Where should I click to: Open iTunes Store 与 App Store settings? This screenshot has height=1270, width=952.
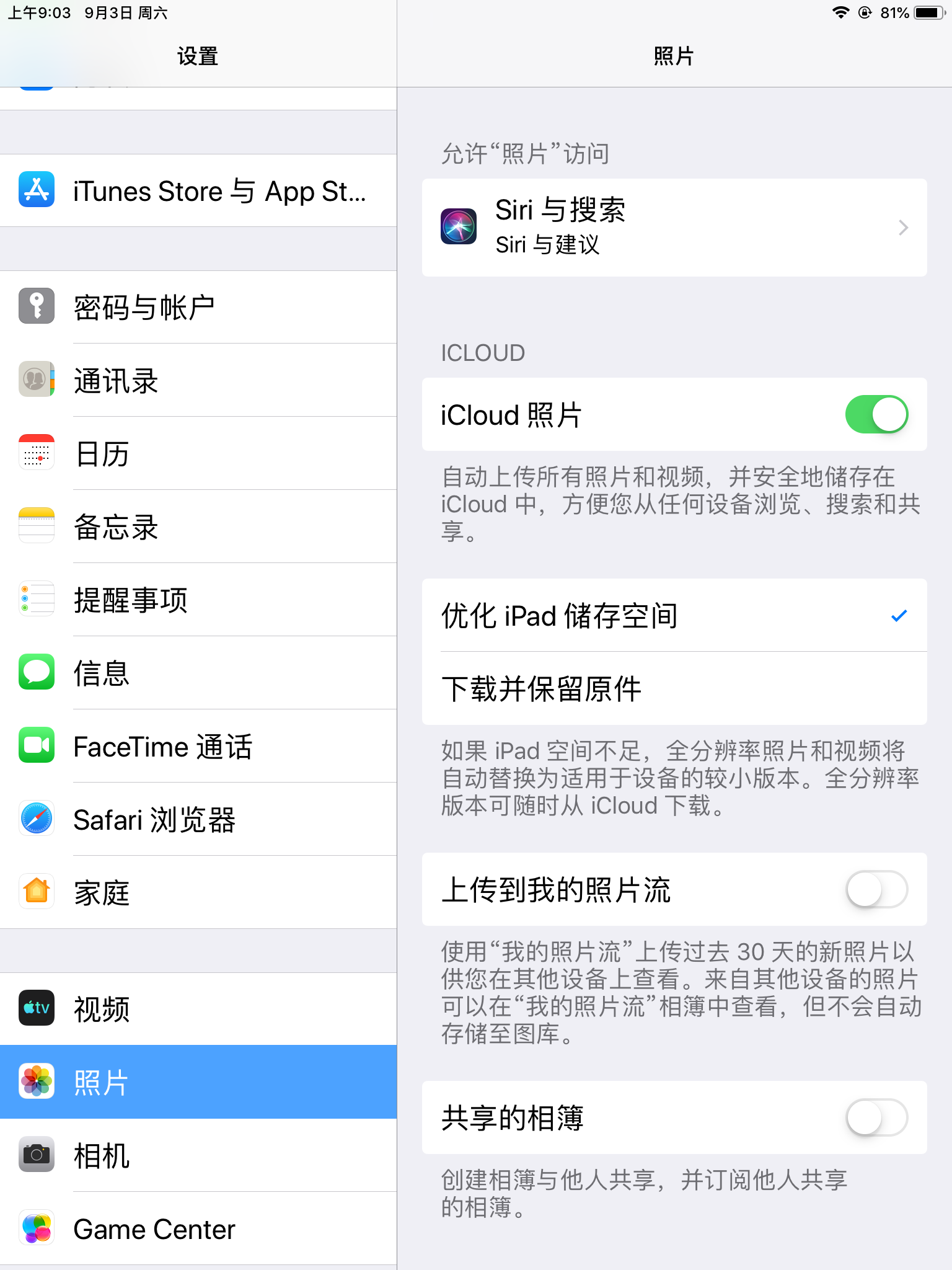pos(198,190)
